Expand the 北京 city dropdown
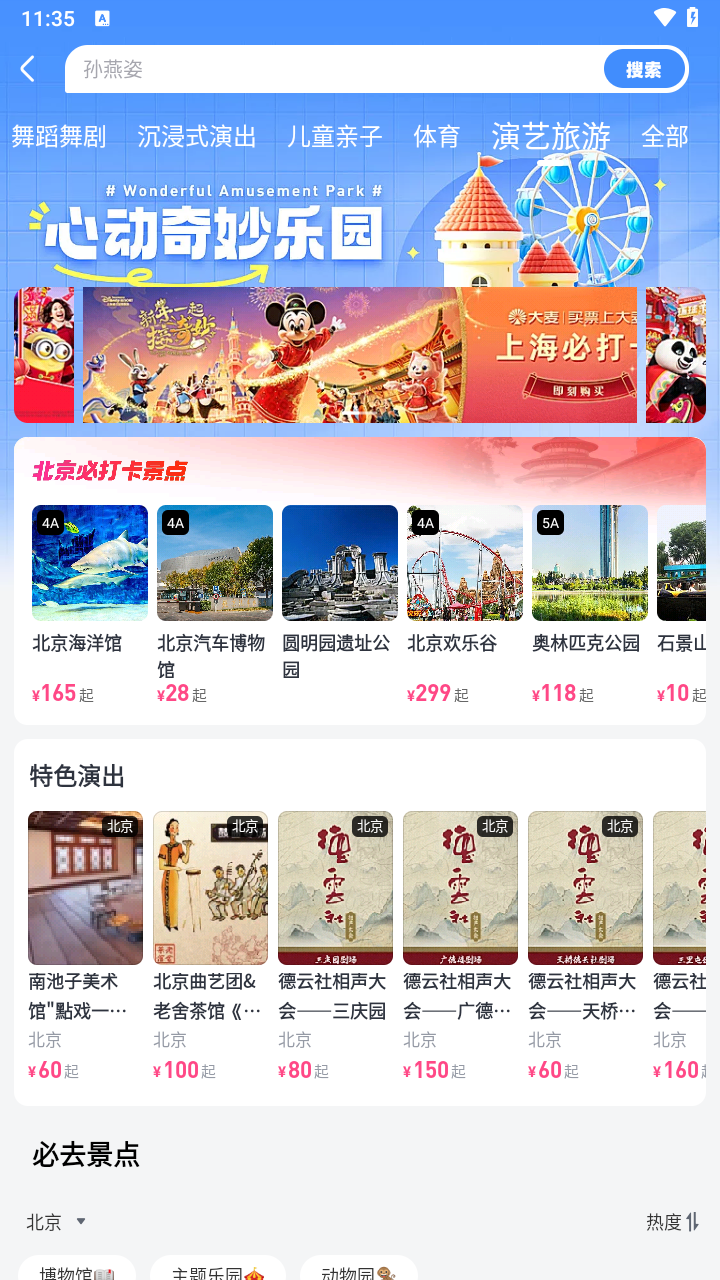Image resolution: width=720 pixels, height=1280 pixels. click(56, 1222)
